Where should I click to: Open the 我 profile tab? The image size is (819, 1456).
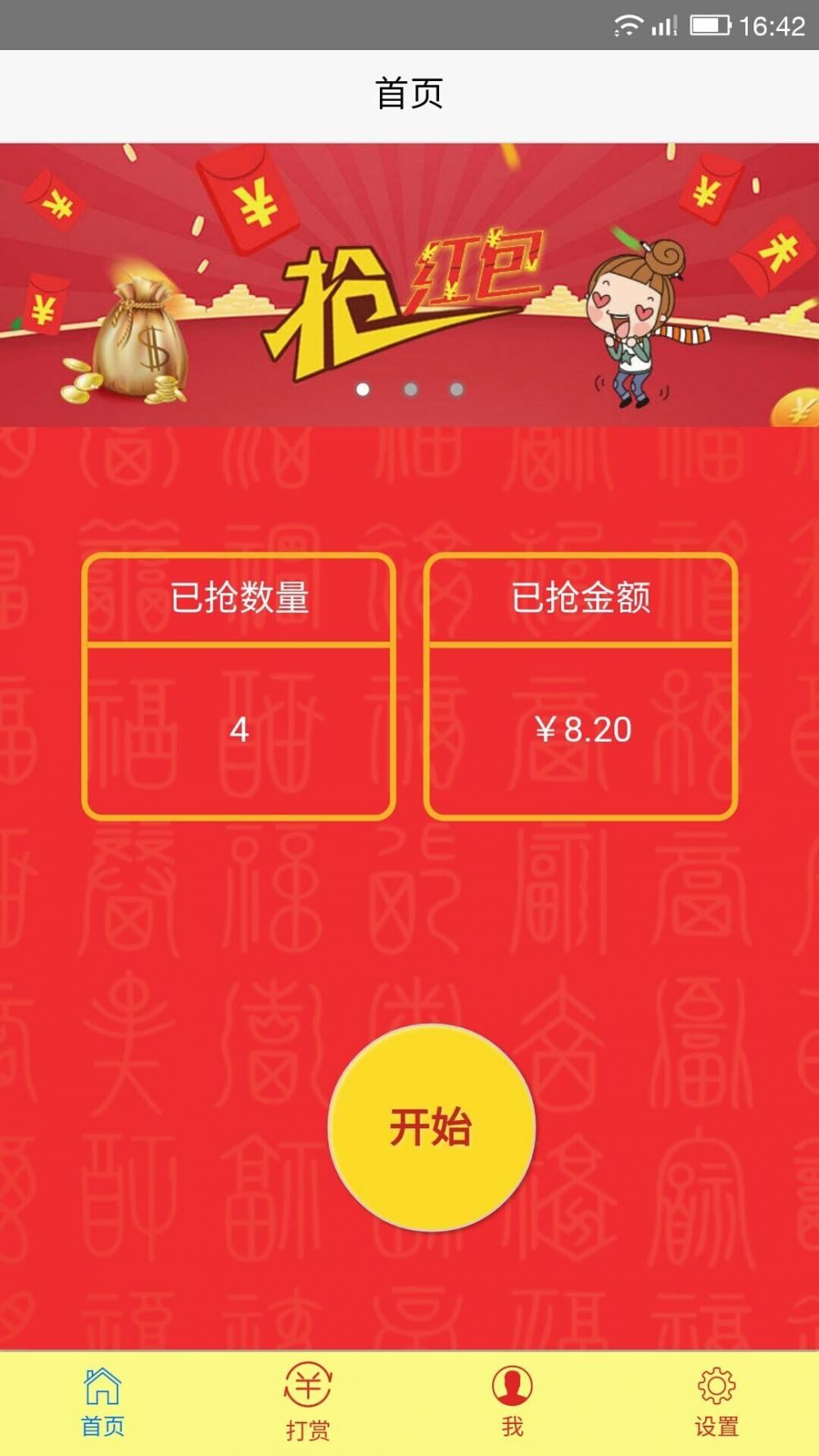(512, 1402)
